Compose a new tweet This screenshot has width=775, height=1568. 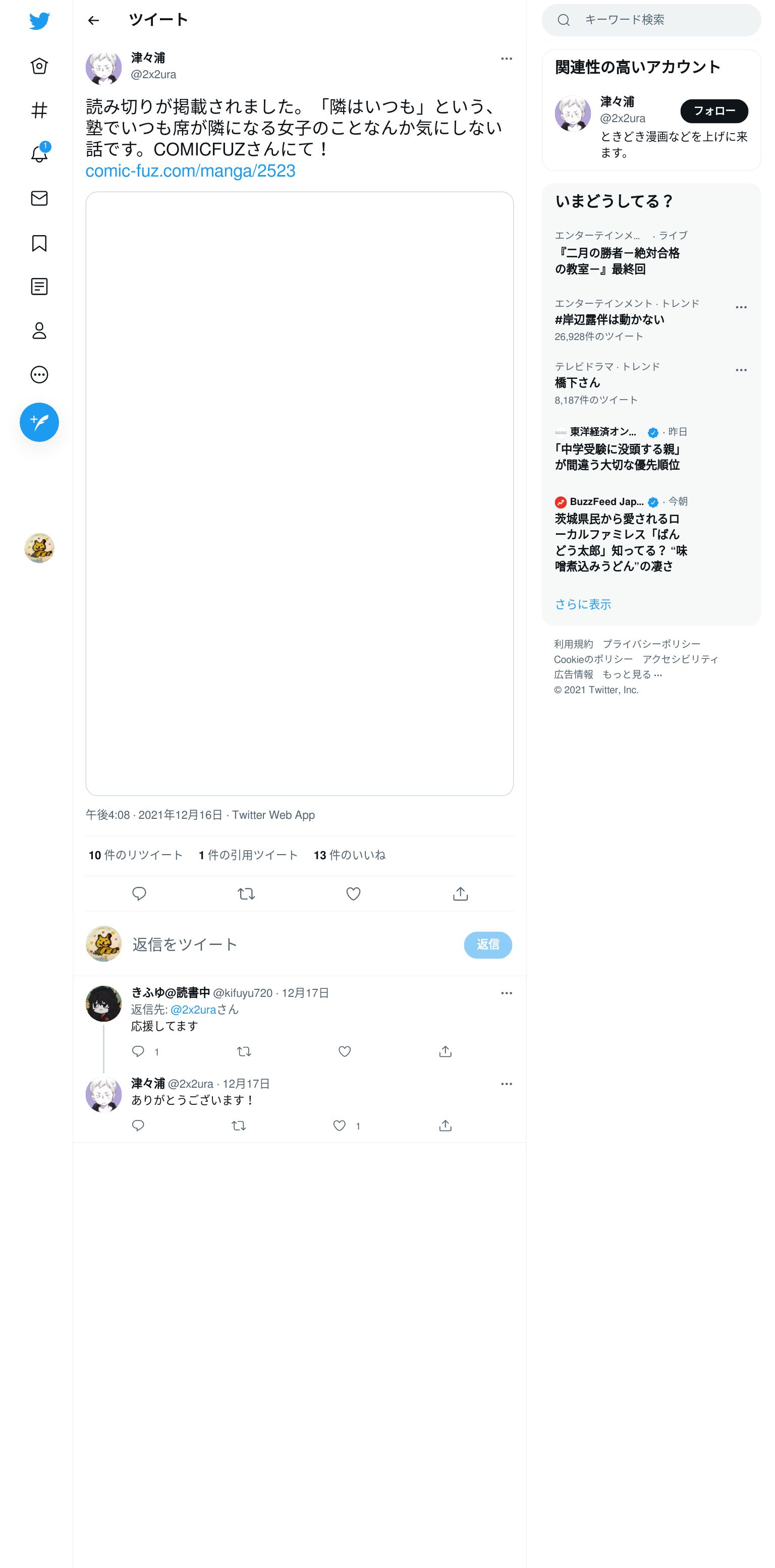tap(39, 422)
